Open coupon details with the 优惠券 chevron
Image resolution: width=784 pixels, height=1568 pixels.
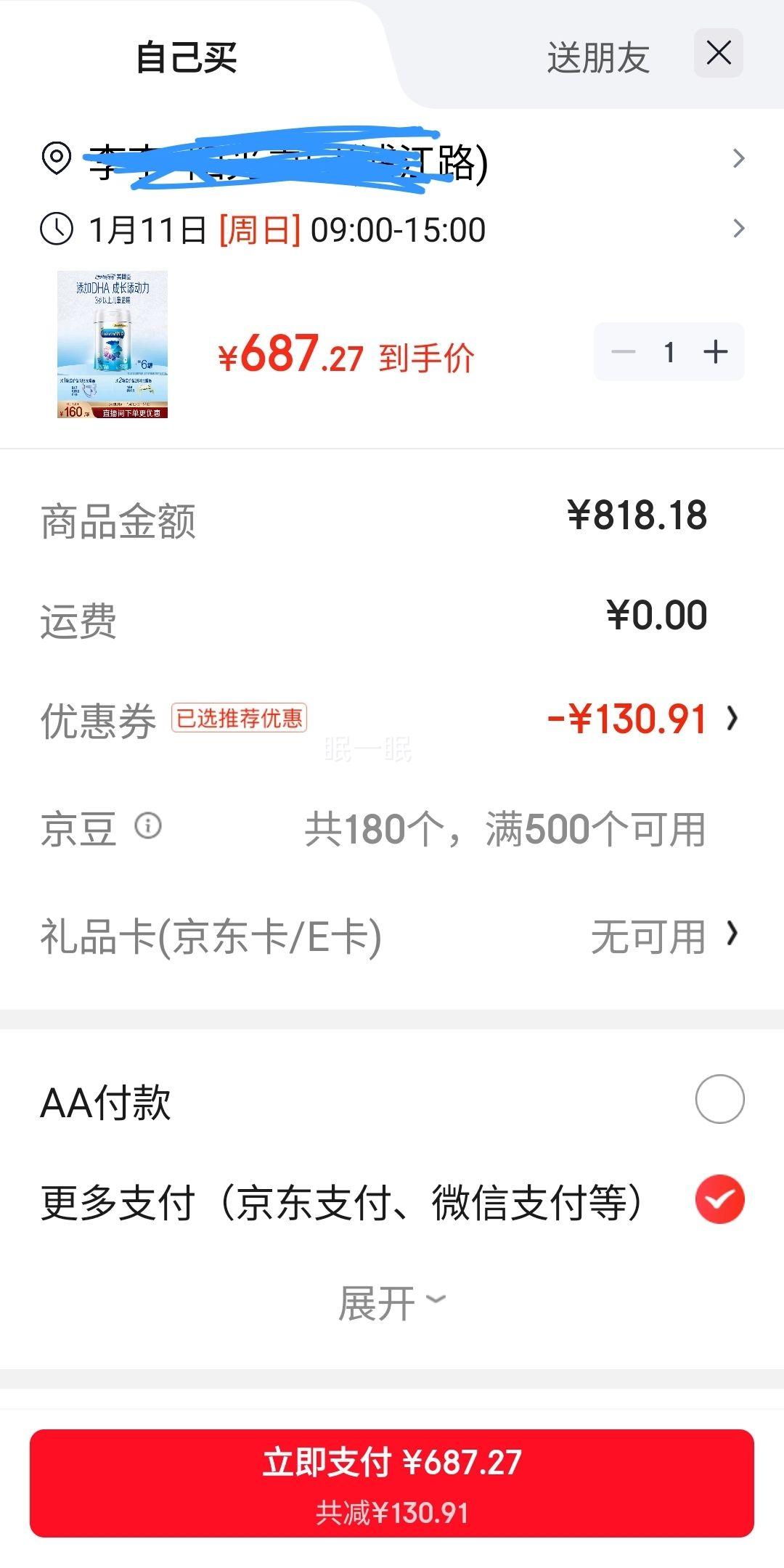[x=733, y=717]
